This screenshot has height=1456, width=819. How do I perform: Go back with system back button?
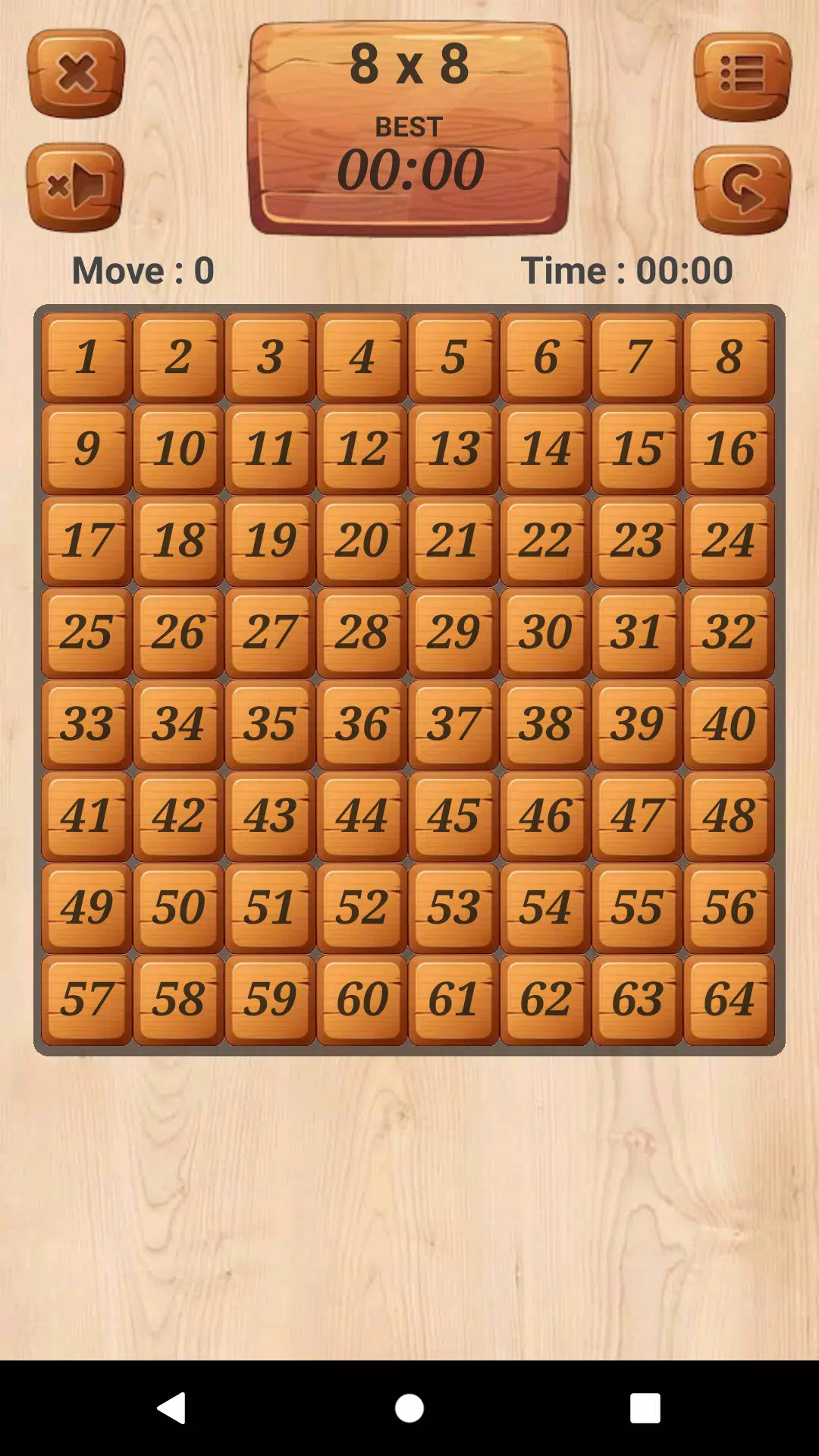pyautogui.click(x=171, y=1408)
